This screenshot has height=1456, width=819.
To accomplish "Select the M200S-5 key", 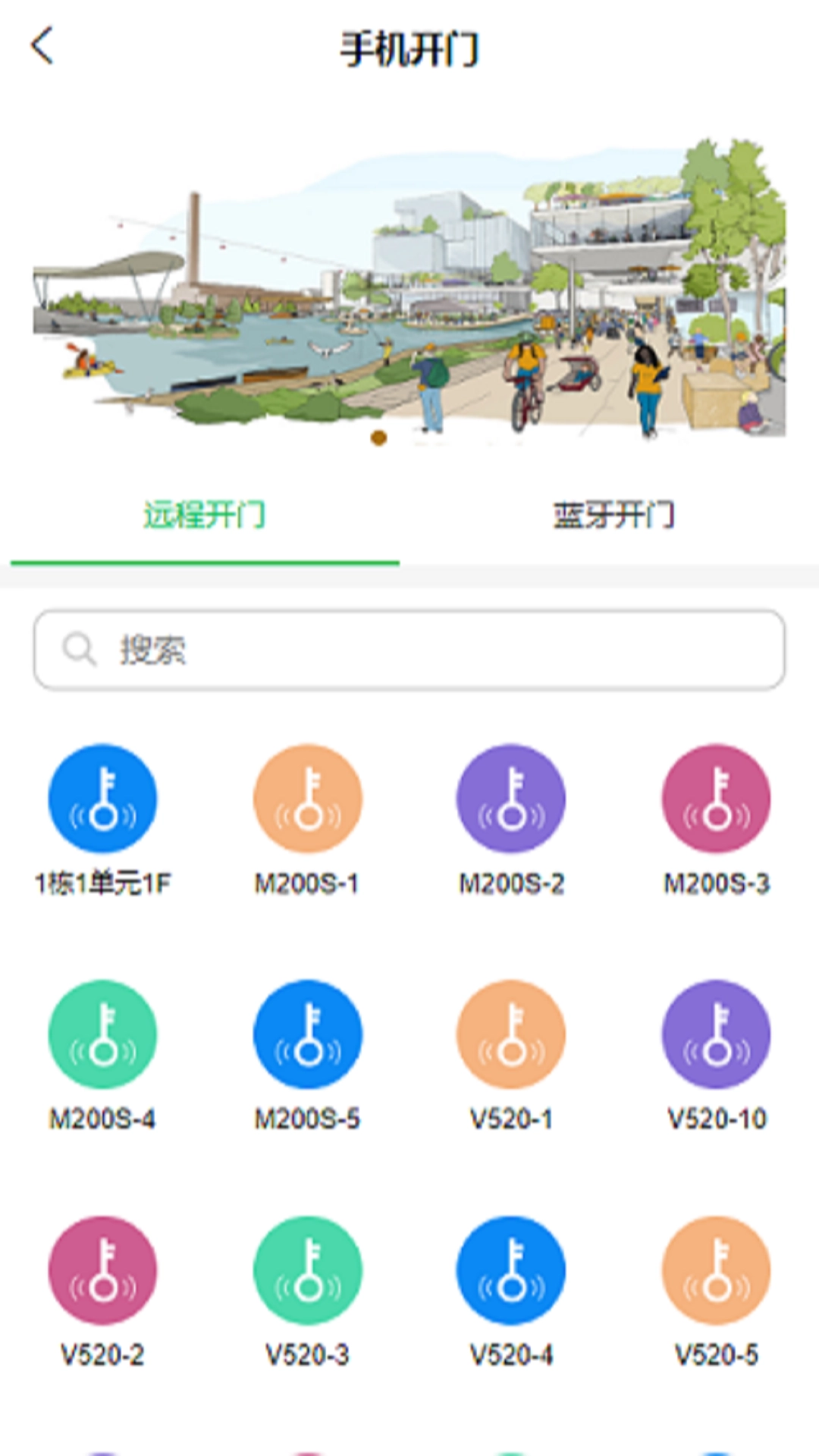I will (x=307, y=1035).
